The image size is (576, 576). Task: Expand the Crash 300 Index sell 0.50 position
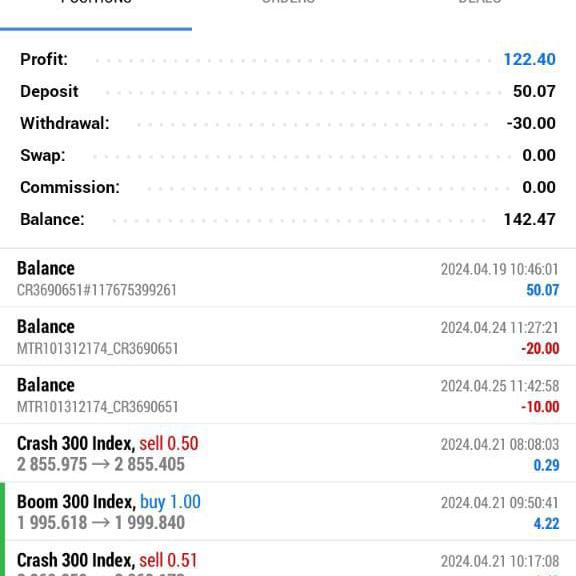pyautogui.click(x=288, y=453)
